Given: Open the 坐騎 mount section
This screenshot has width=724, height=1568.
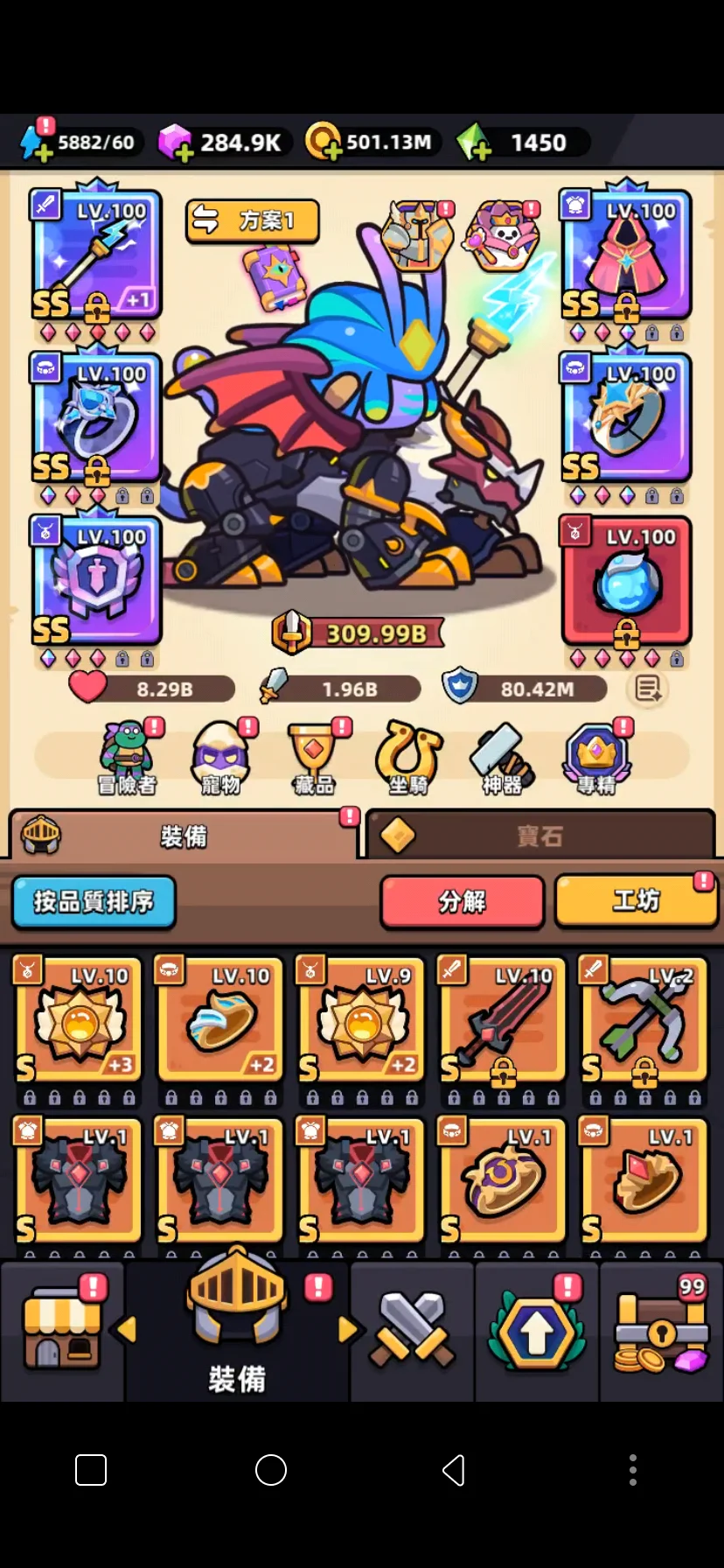Looking at the screenshot, I should (408, 758).
